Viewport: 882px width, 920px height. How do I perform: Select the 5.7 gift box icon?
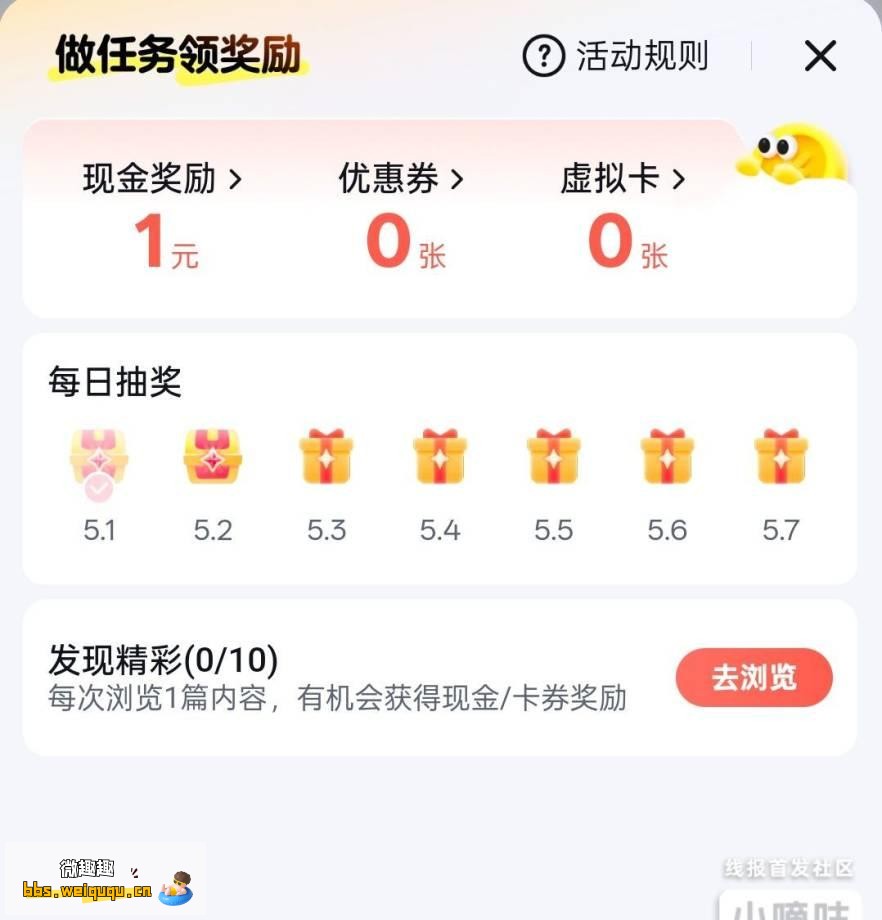point(782,458)
